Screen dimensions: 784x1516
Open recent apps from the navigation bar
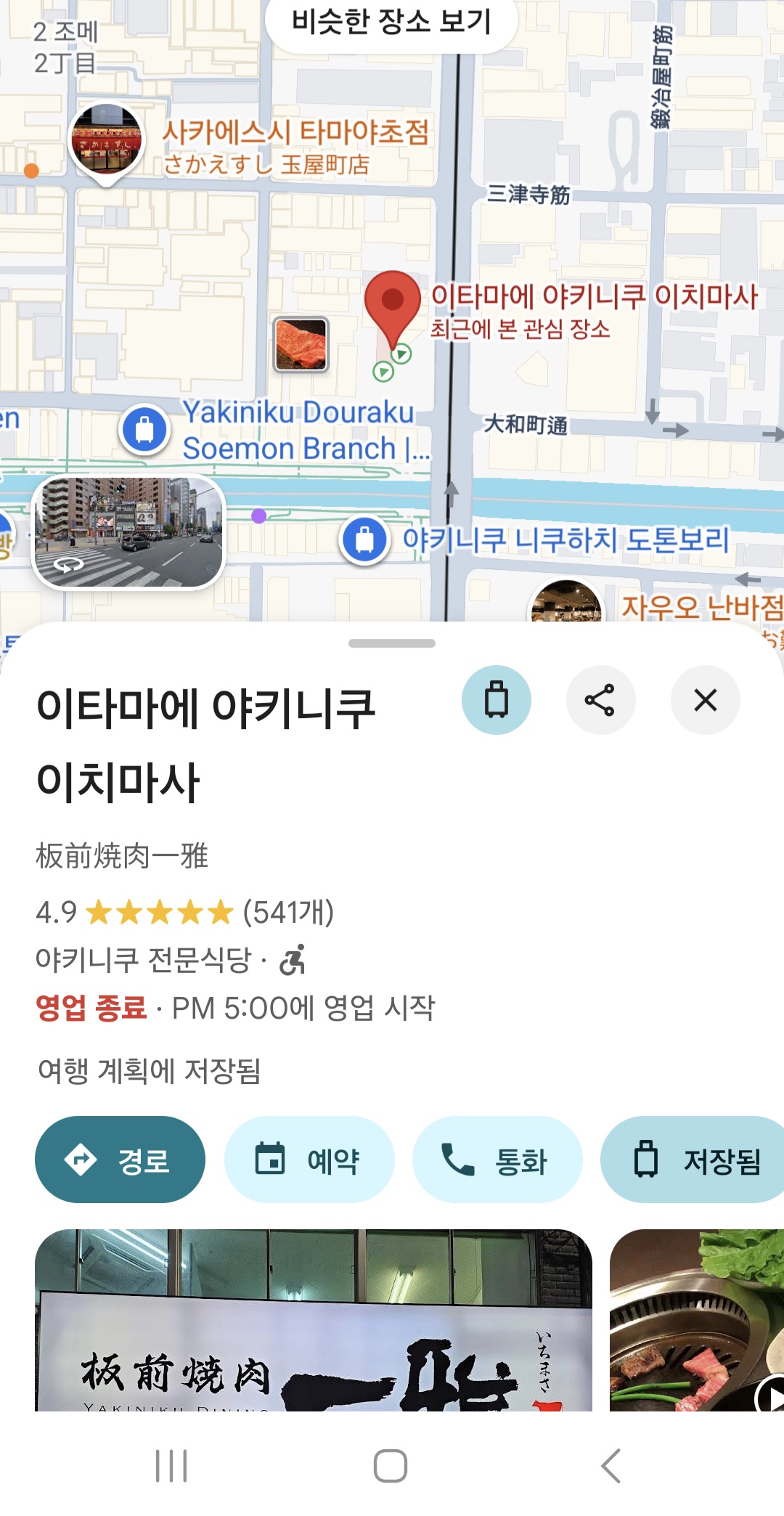(171, 1465)
